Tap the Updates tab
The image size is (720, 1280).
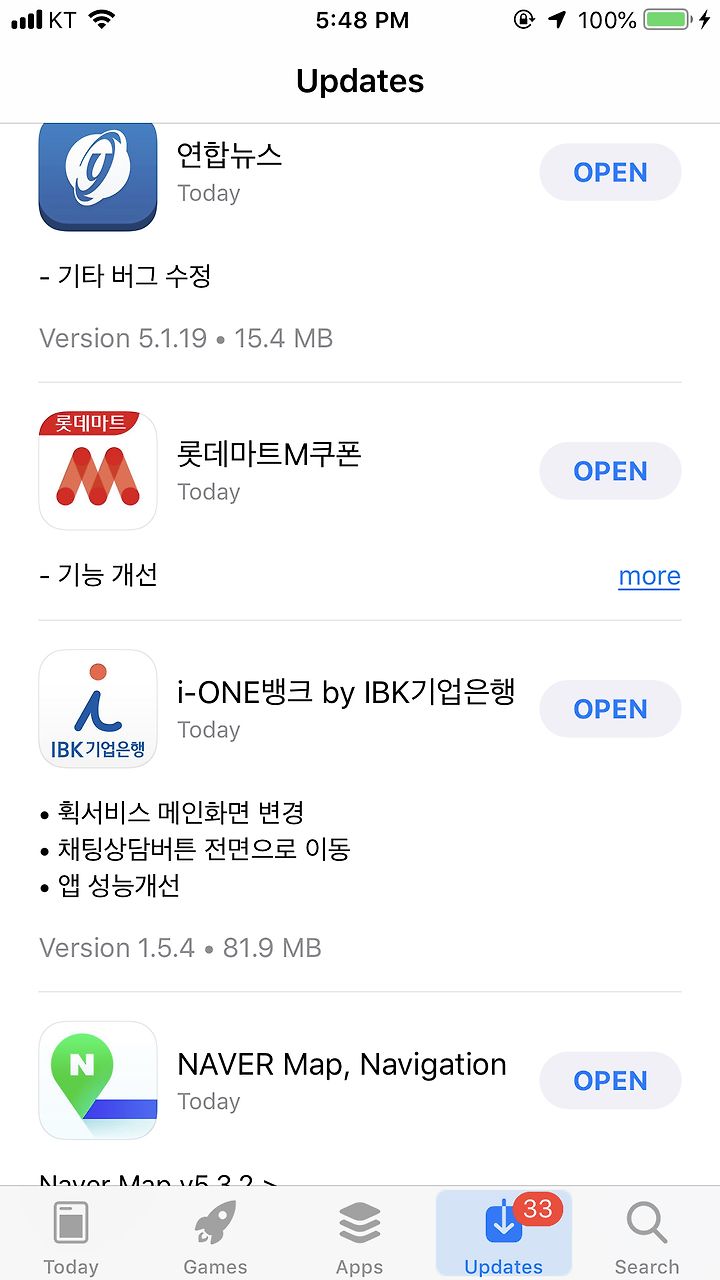[x=504, y=1236]
